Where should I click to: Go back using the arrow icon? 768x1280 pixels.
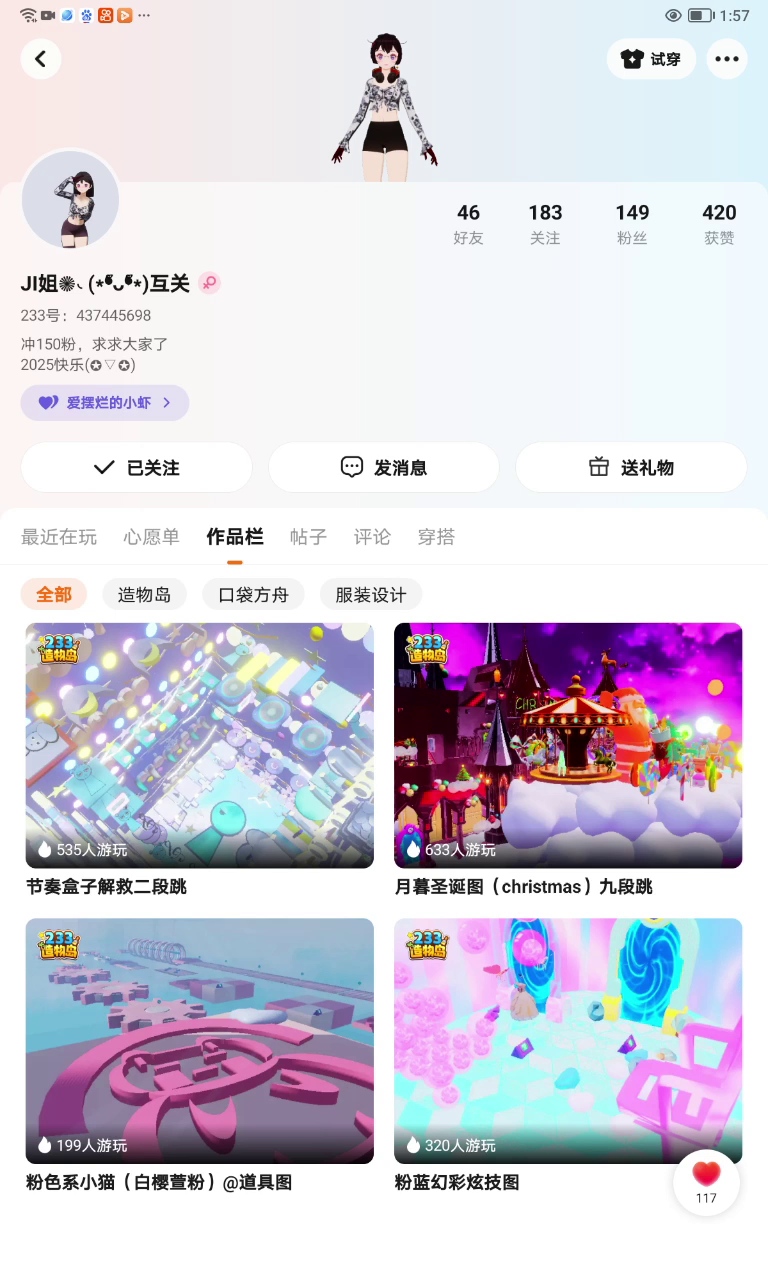pyautogui.click(x=41, y=59)
